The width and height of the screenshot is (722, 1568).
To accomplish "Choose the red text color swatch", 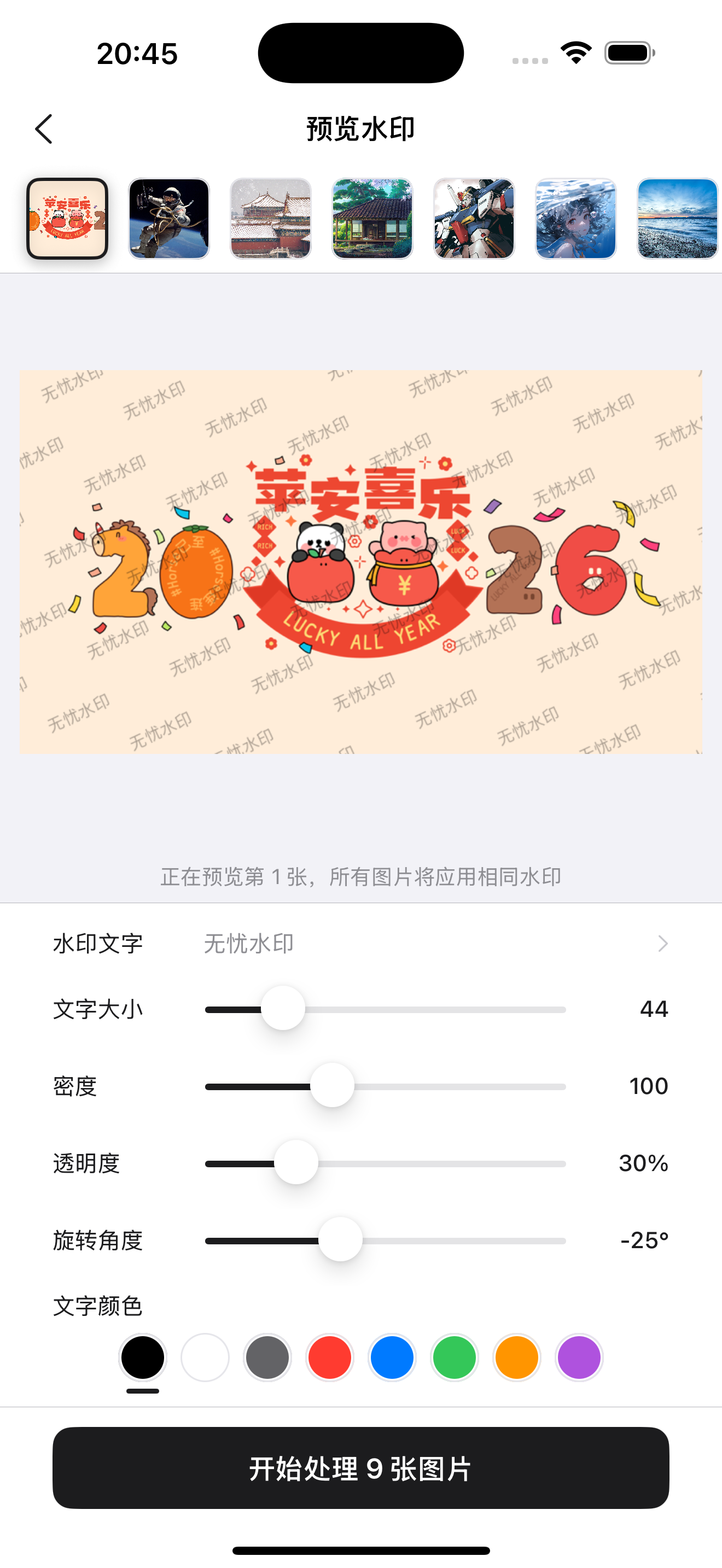I will pos(329,1358).
